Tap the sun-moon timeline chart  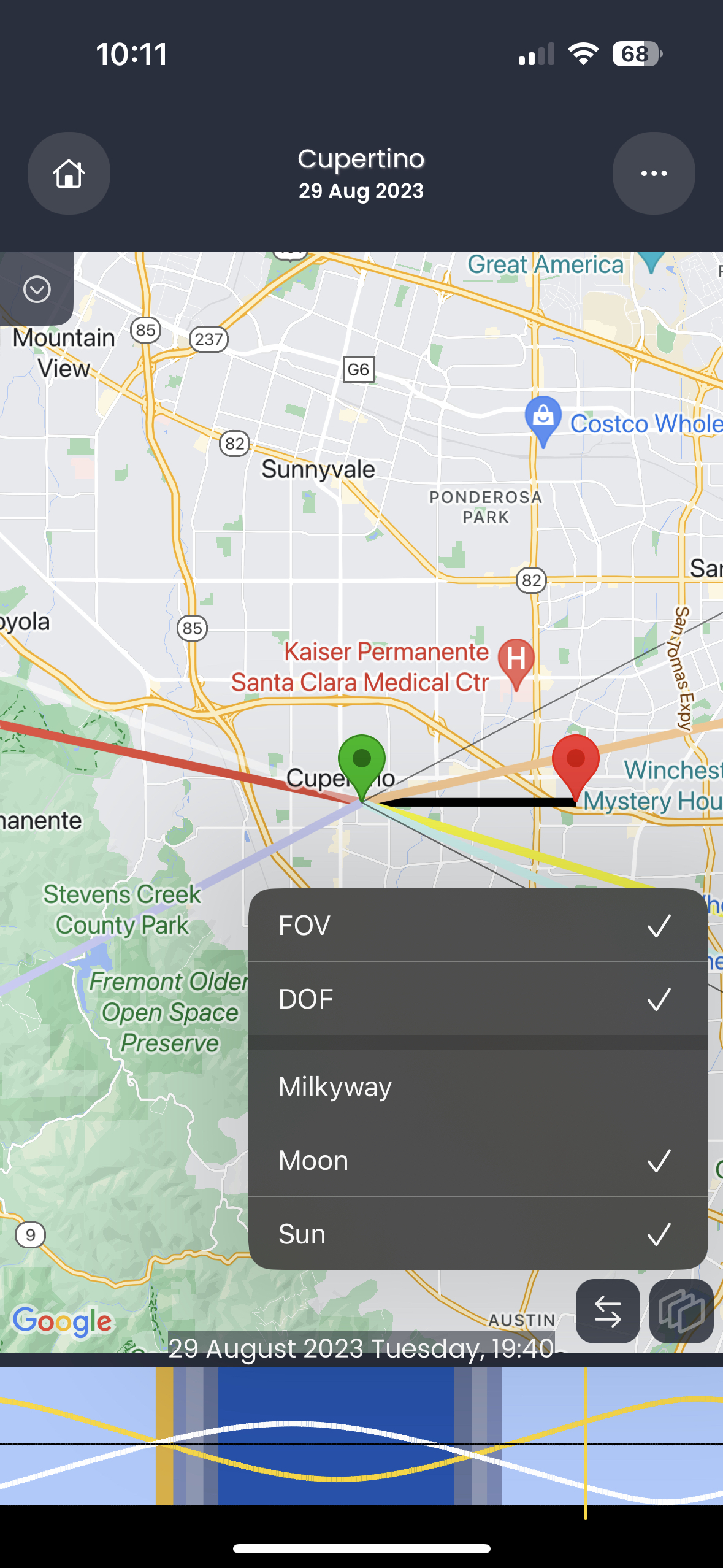click(361, 1437)
